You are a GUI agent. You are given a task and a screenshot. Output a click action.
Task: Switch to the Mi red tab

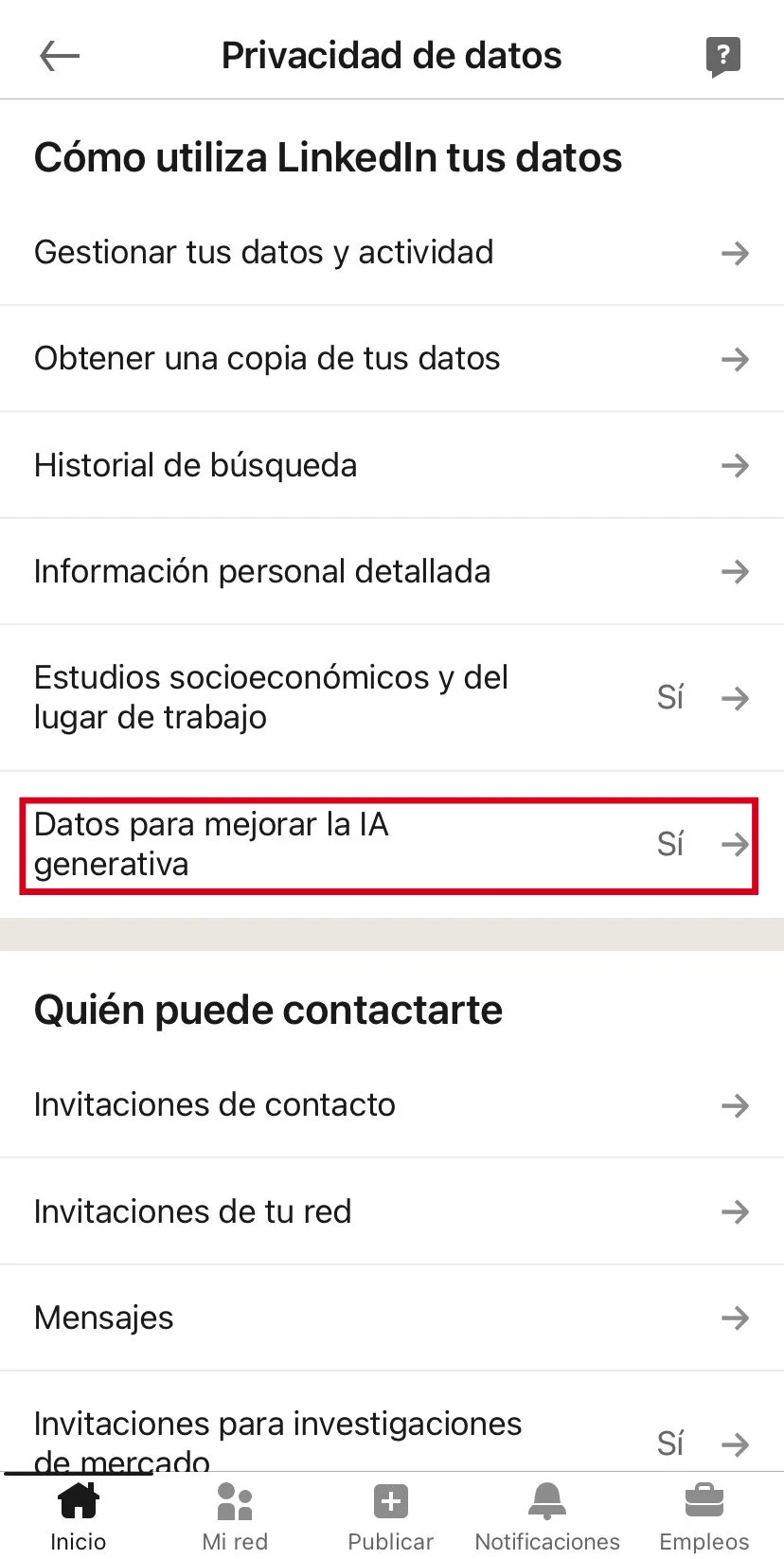[x=235, y=1516]
